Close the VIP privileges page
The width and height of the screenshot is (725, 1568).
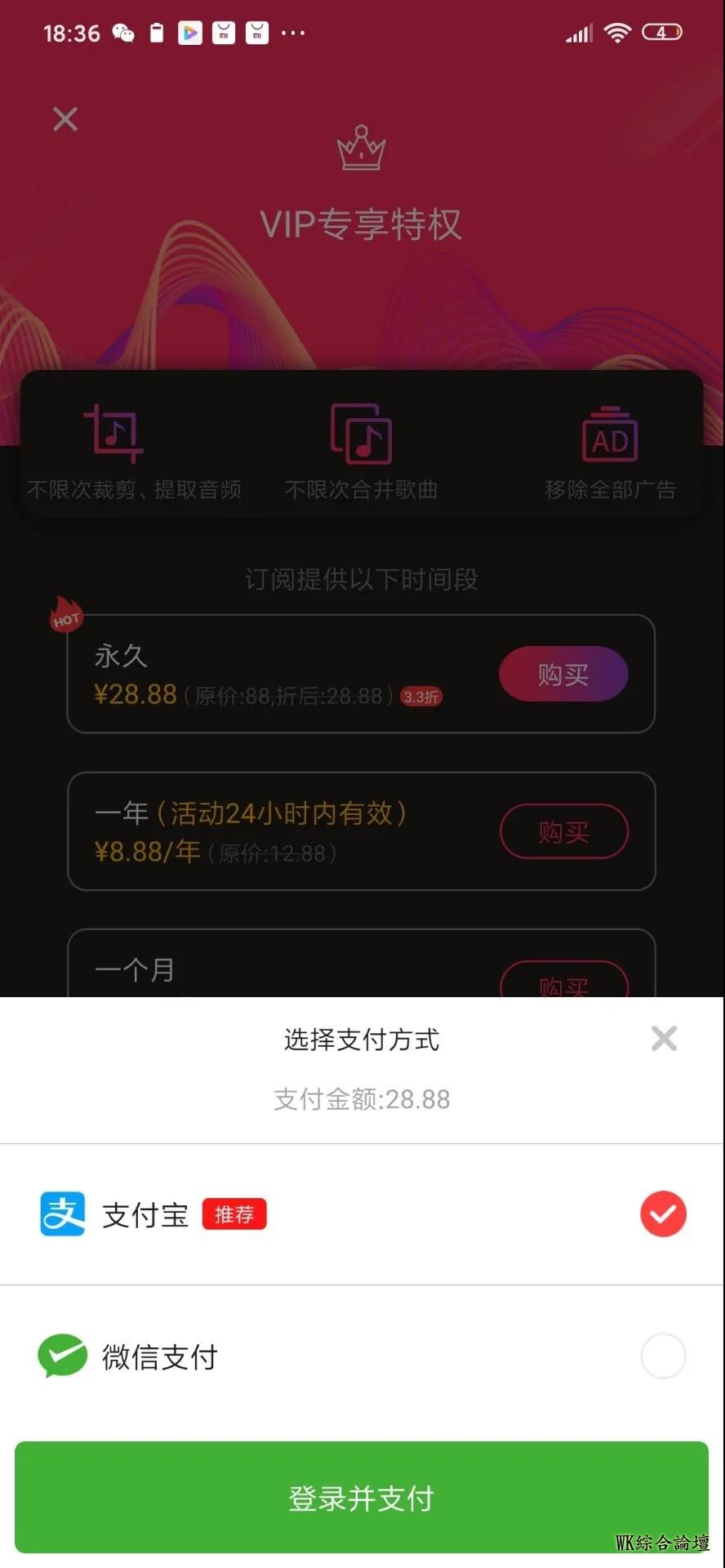65,119
